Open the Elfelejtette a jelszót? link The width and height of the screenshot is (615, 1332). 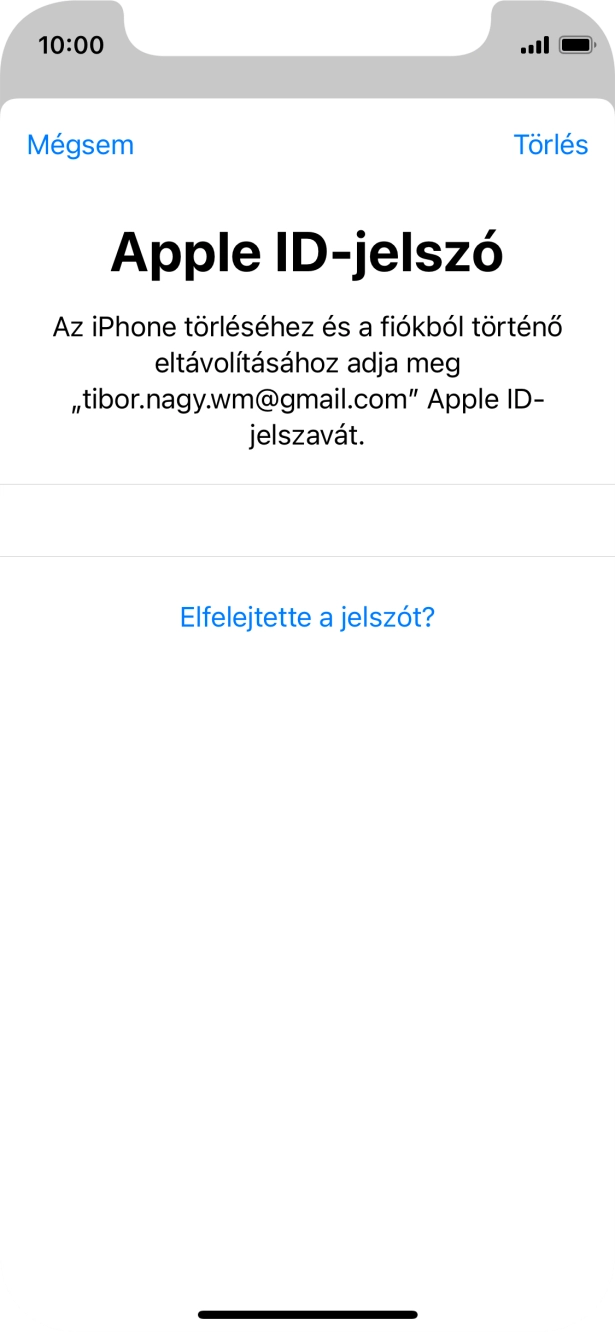[307, 617]
